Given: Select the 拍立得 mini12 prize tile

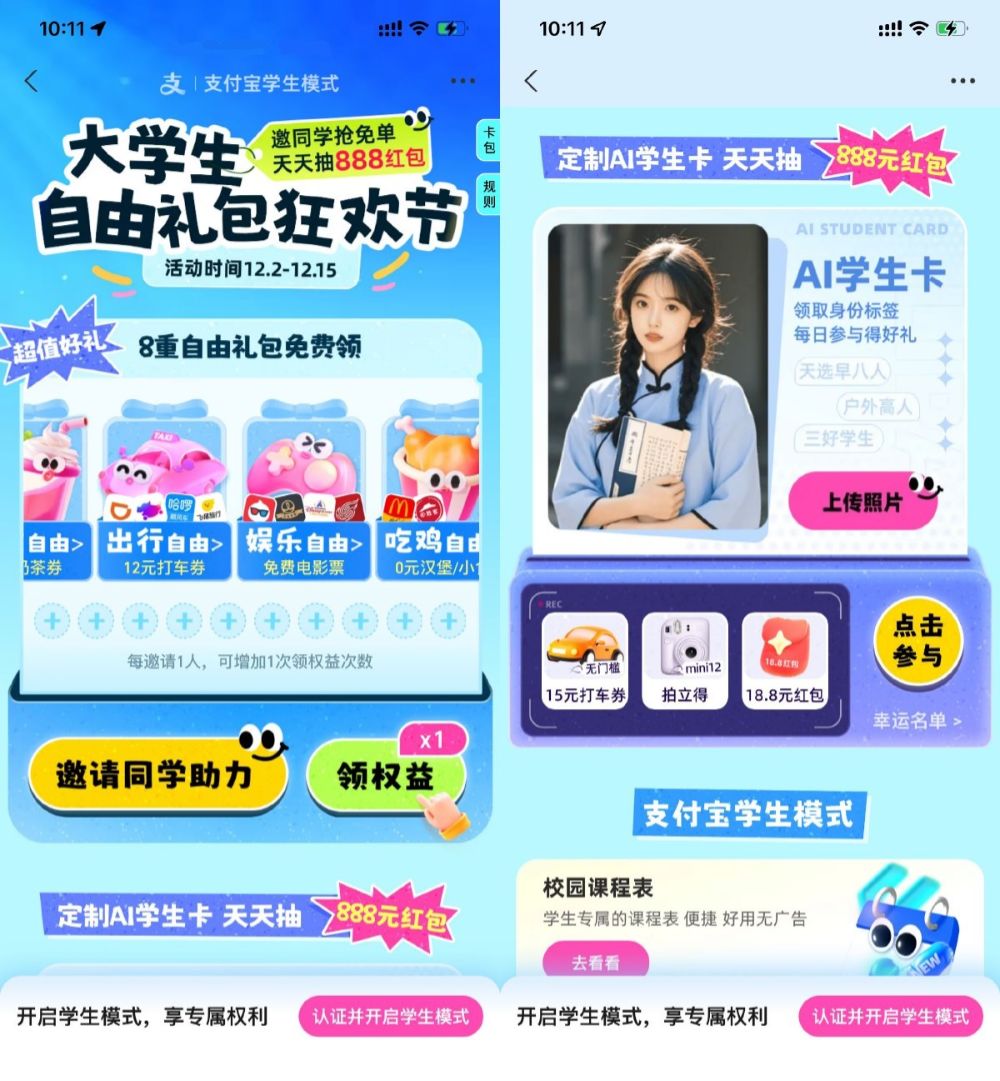Looking at the screenshot, I should click(685, 661).
